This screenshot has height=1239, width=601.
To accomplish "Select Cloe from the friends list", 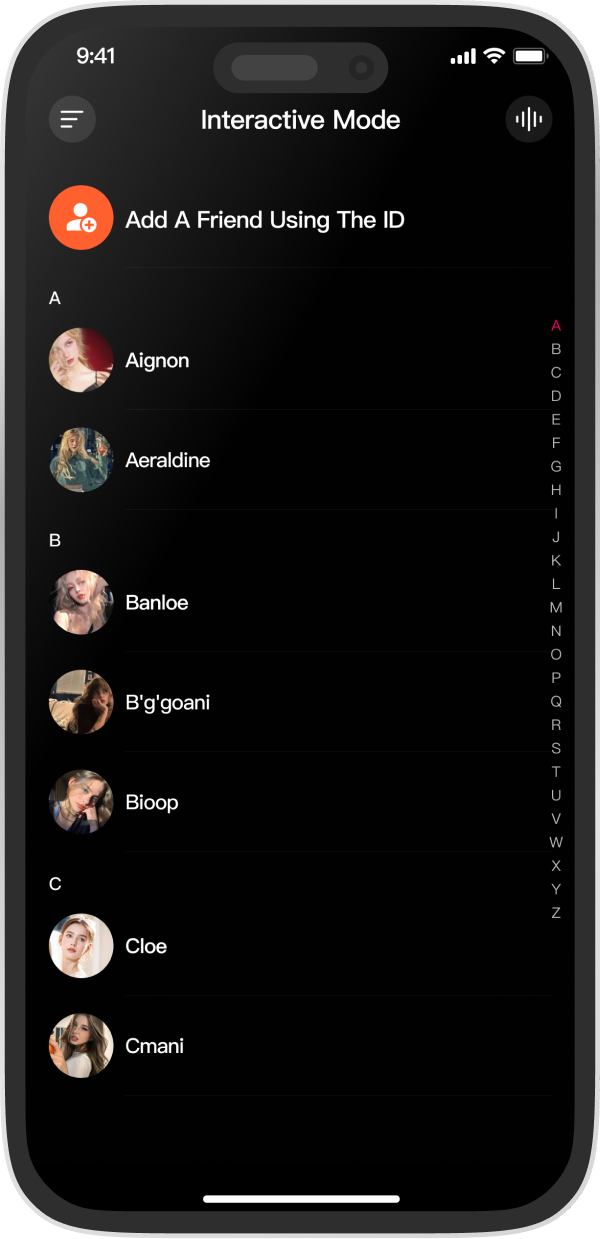I will click(x=146, y=946).
